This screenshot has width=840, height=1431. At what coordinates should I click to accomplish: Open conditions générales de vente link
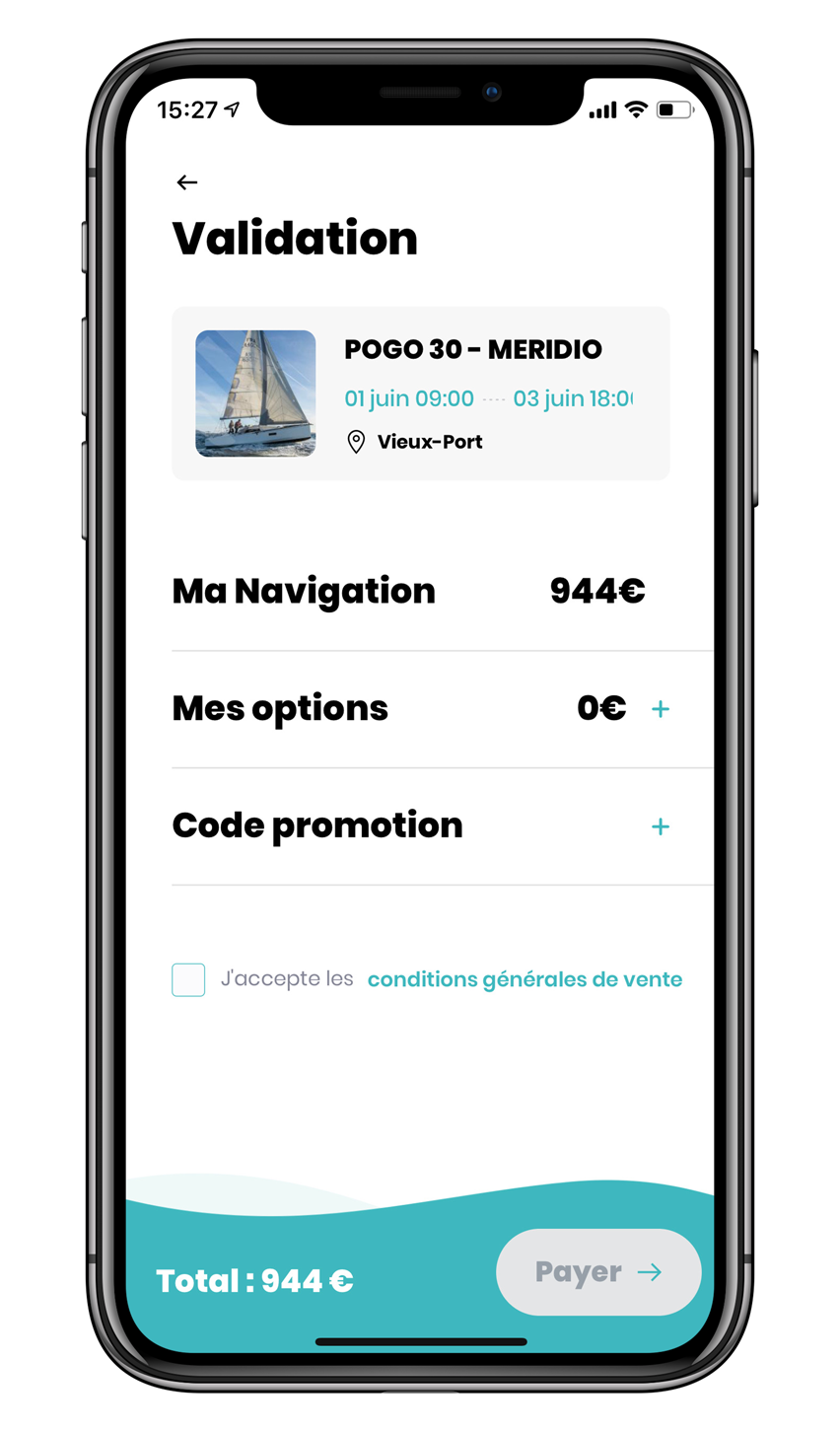point(525,980)
